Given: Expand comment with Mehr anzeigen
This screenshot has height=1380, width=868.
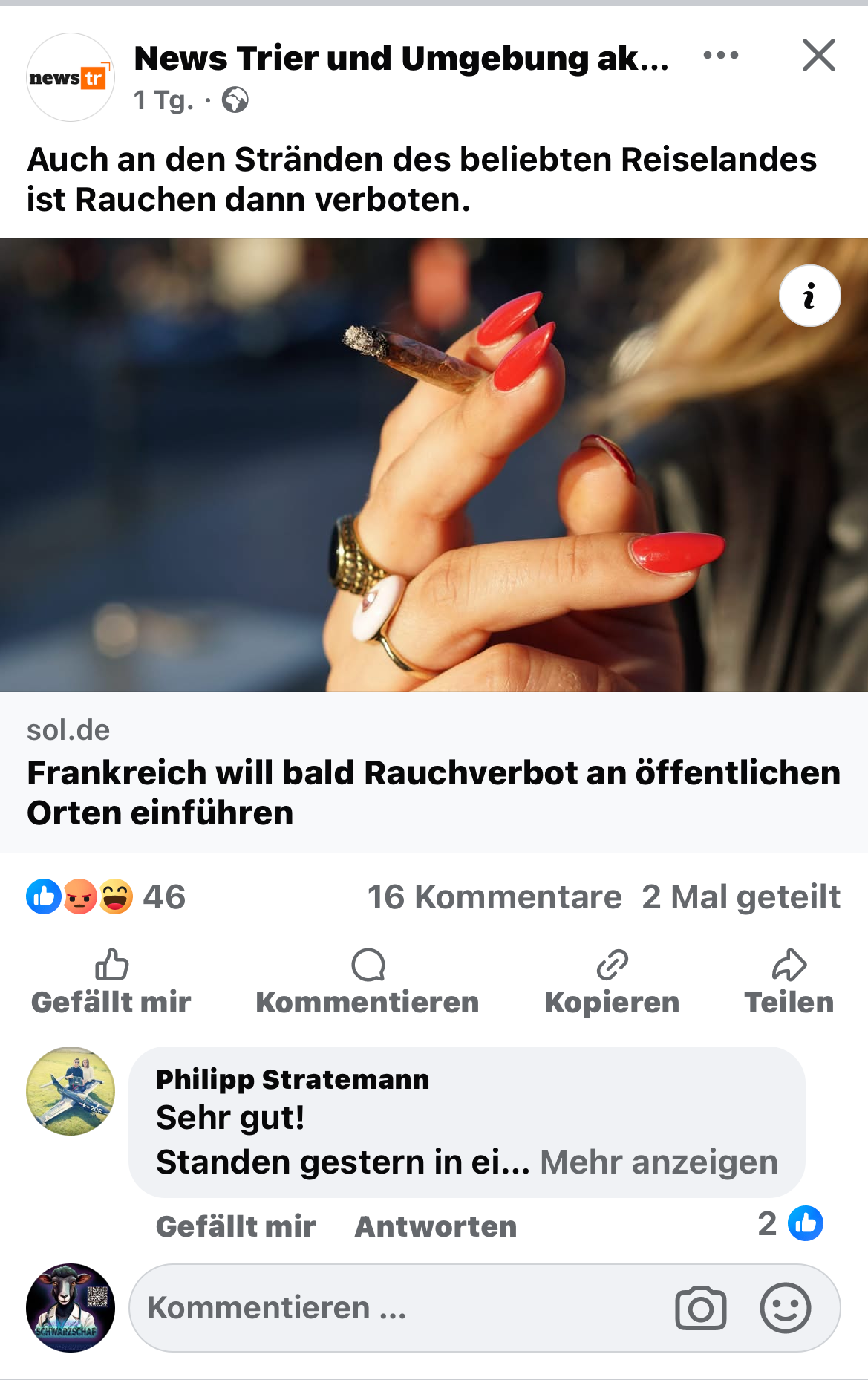Looking at the screenshot, I should 659,1162.
